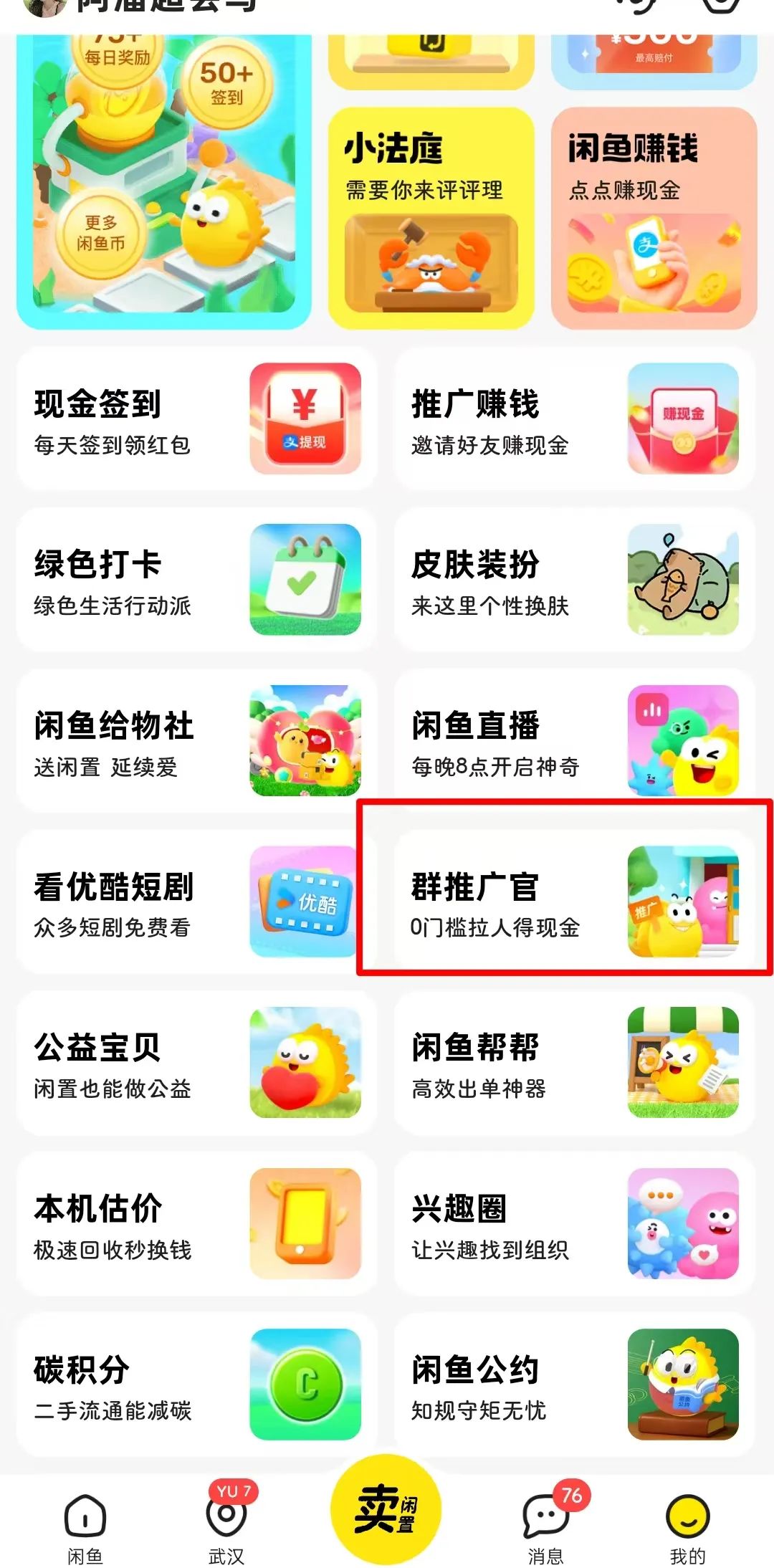Open the 兴趣圈 card
The image size is (774, 1568).
pos(575,1223)
